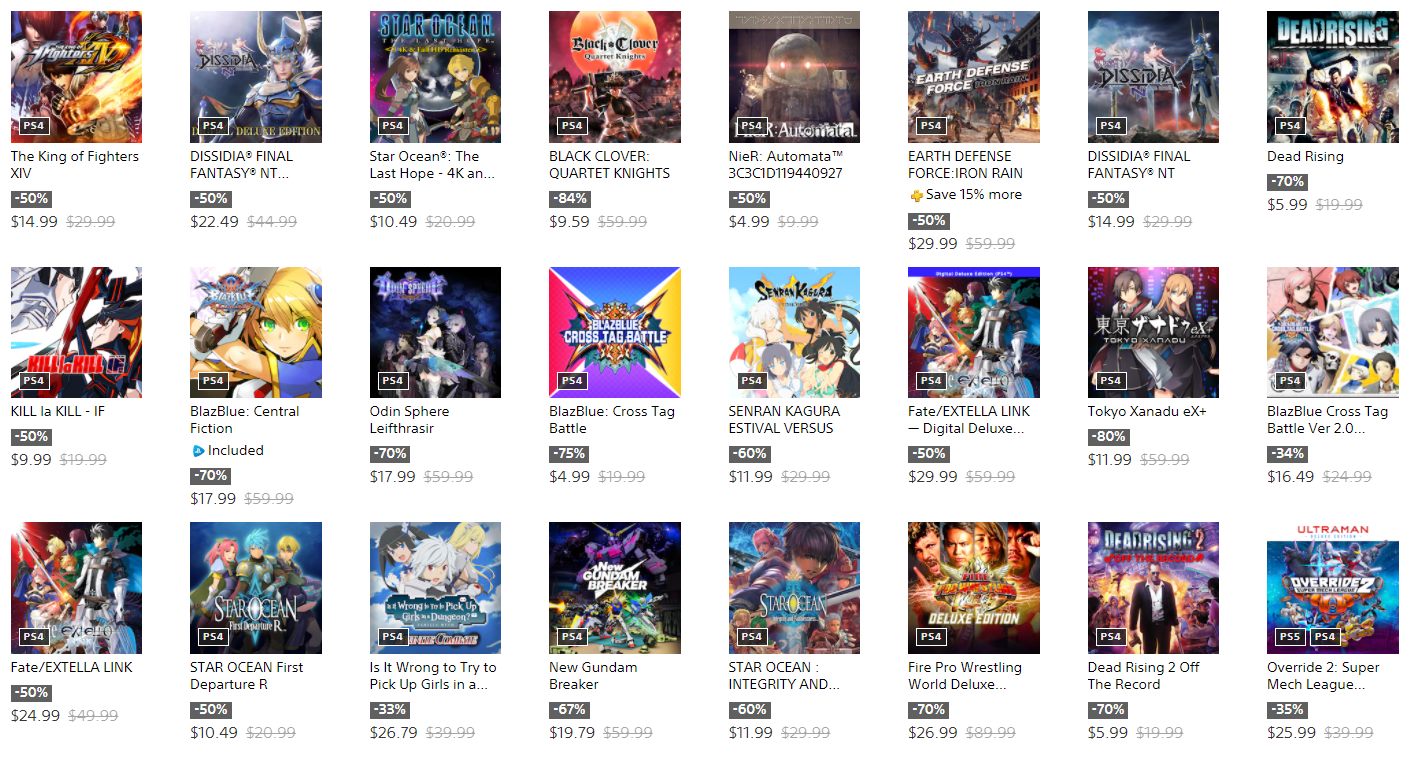
Task: Open Fire Pro Wrestling World Deluxe
Action: (x=974, y=588)
